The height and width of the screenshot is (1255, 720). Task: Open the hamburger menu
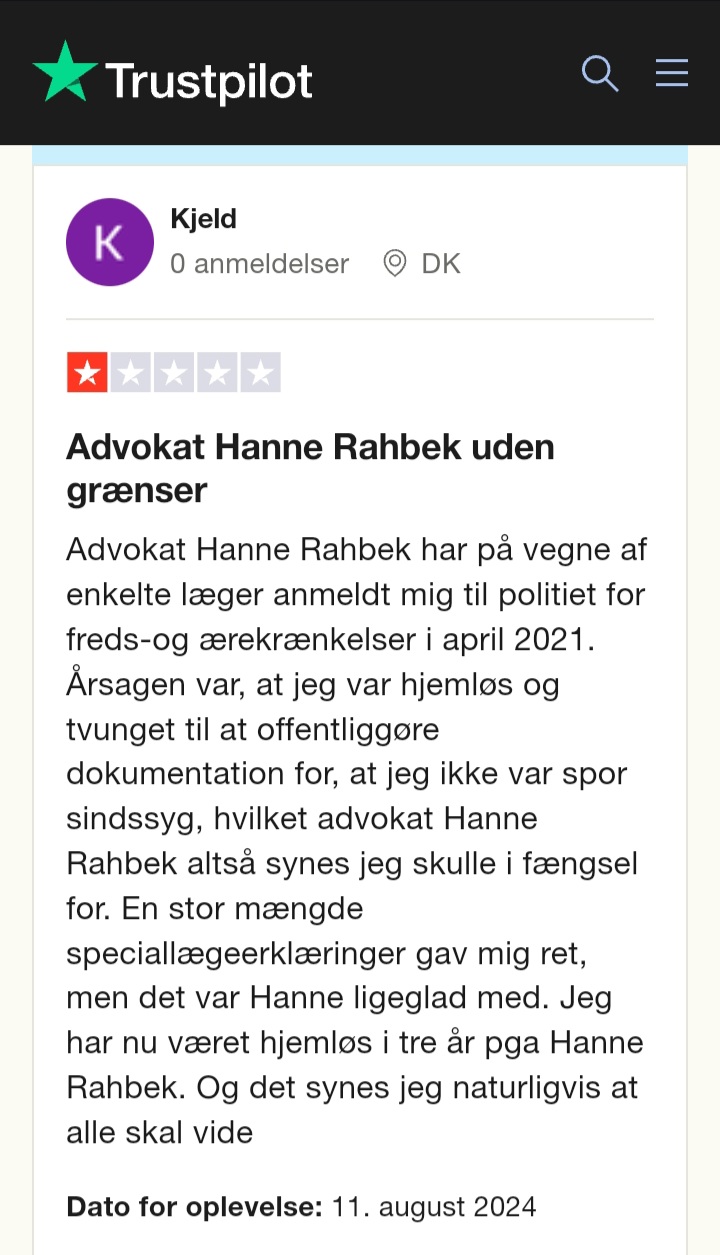pyautogui.click(x=672, y=73)
